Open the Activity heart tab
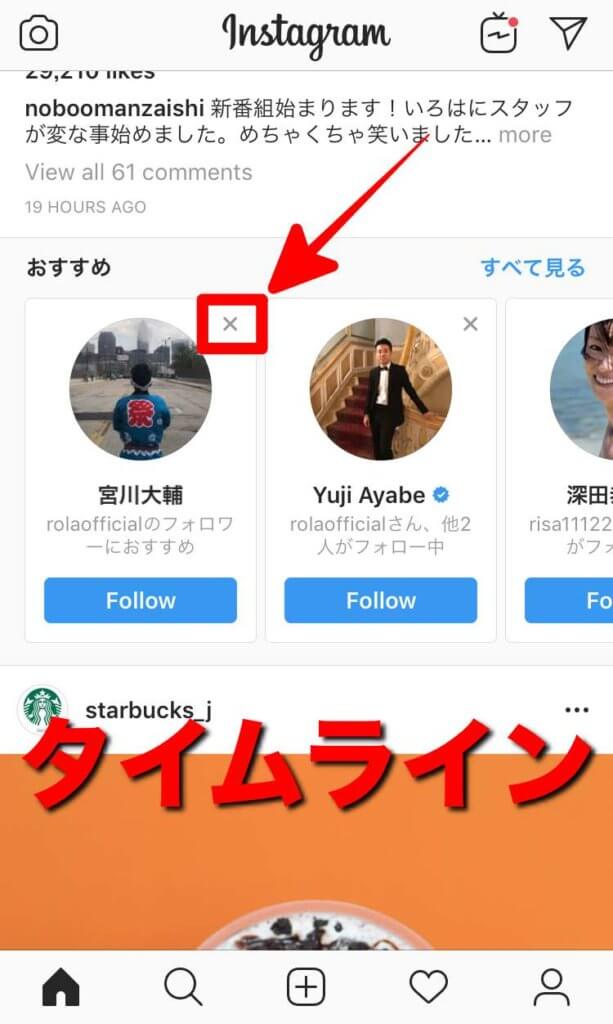The image size is (613, 1024). (429, 987)
